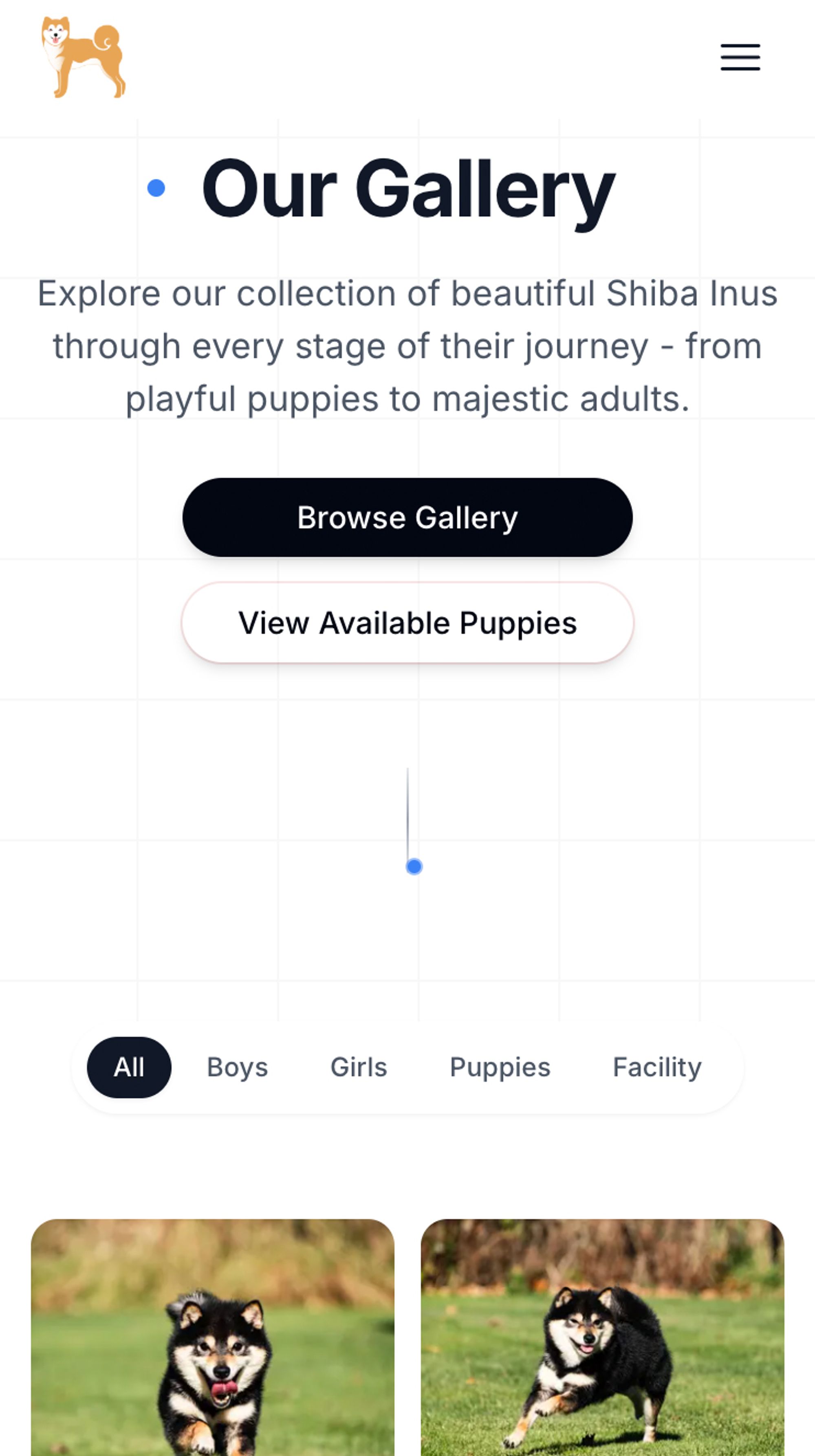Viewport: 815px width, 1456px height.
Task: Switch to the Facility filter
Action: click(657, 1067)
